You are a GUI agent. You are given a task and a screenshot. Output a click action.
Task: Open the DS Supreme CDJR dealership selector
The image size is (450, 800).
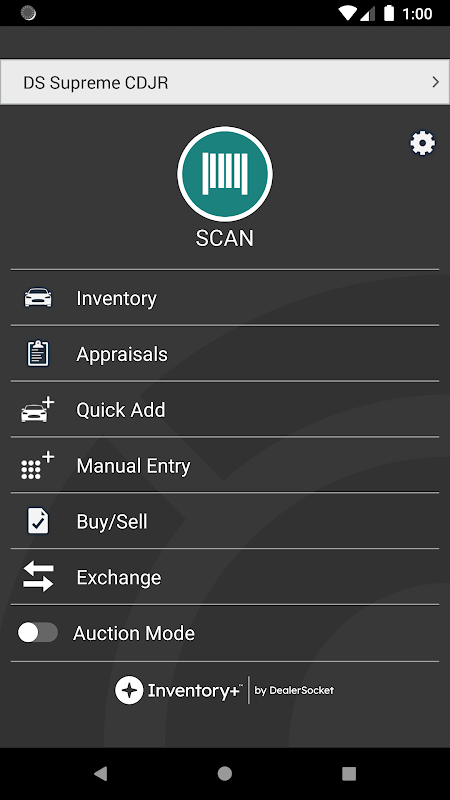224,82
